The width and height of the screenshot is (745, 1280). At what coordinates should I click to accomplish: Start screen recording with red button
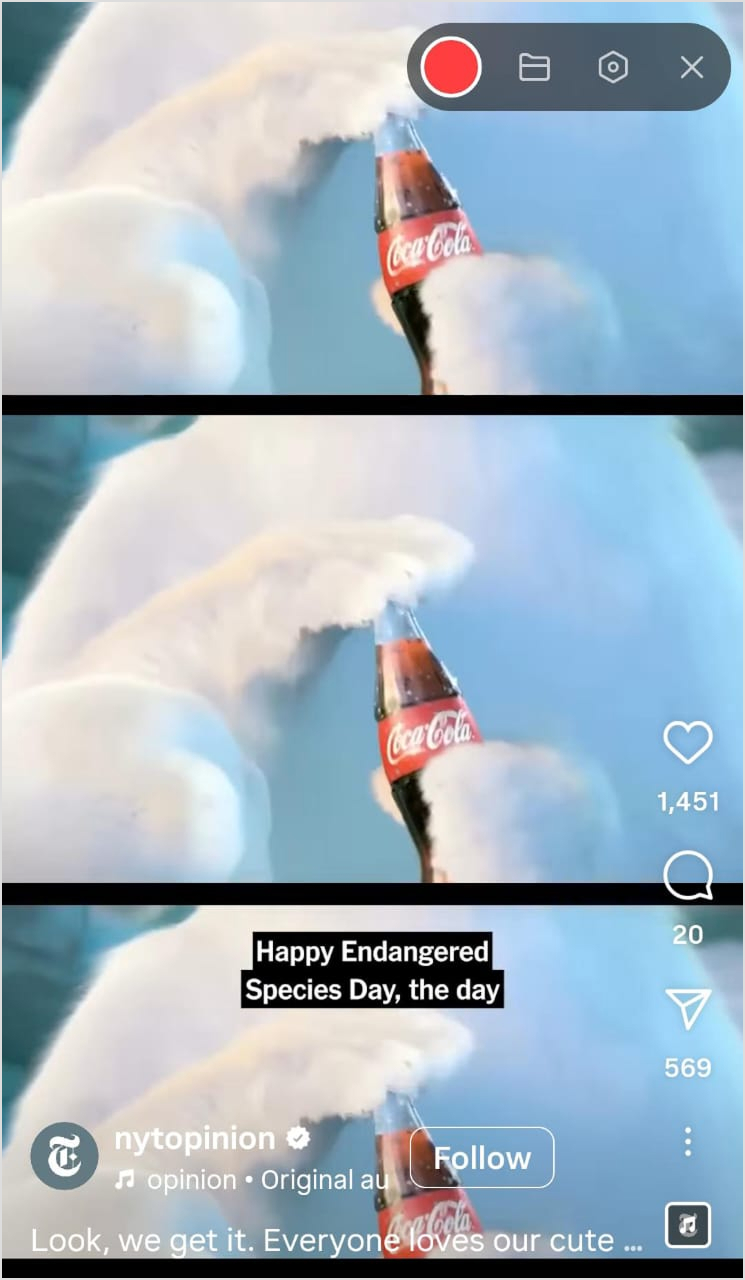coord(451,67)
